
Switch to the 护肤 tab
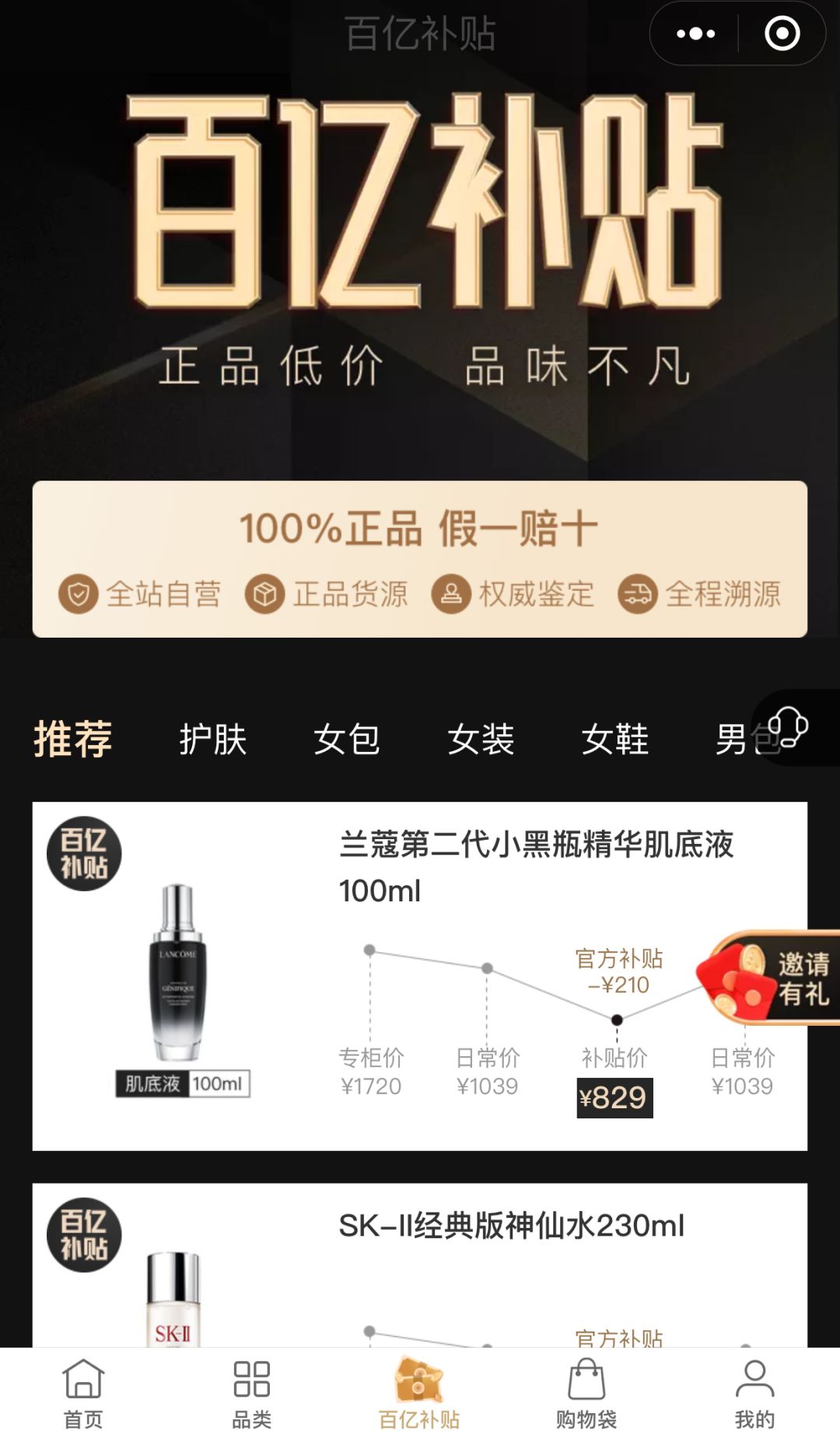coord(212,739)
